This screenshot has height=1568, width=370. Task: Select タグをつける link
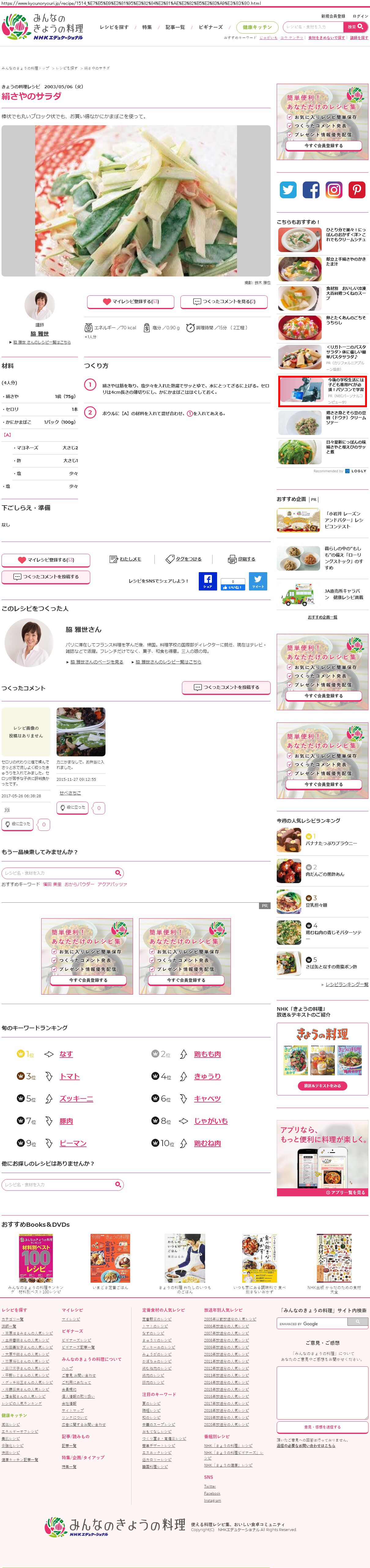[x=183, y=559]
